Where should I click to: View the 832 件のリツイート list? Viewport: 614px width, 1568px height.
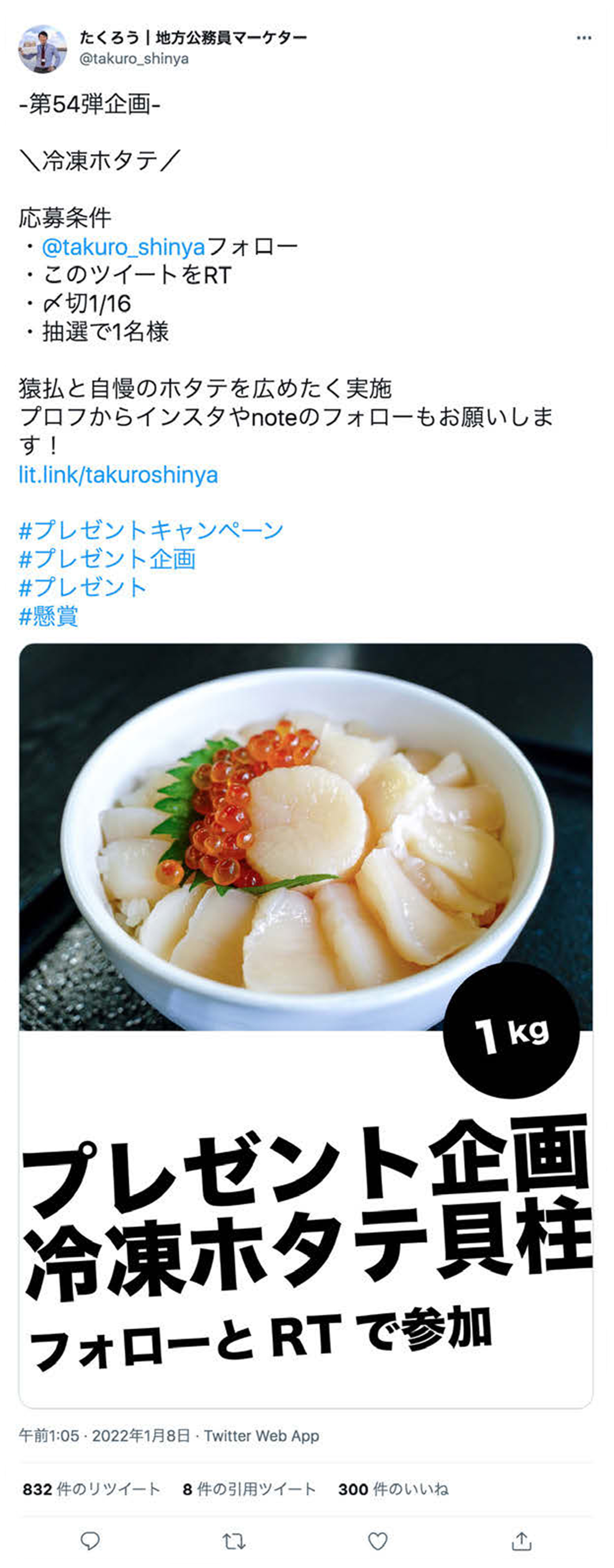(x=91, y=1489)
